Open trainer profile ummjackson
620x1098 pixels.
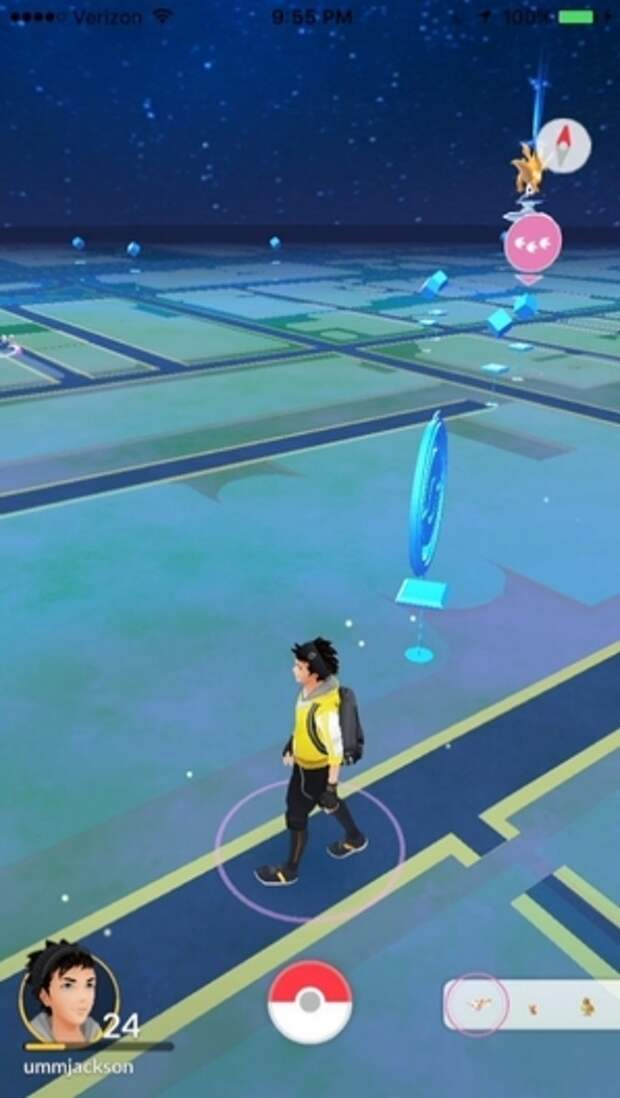pyautogui.click(x=67, y=994)
